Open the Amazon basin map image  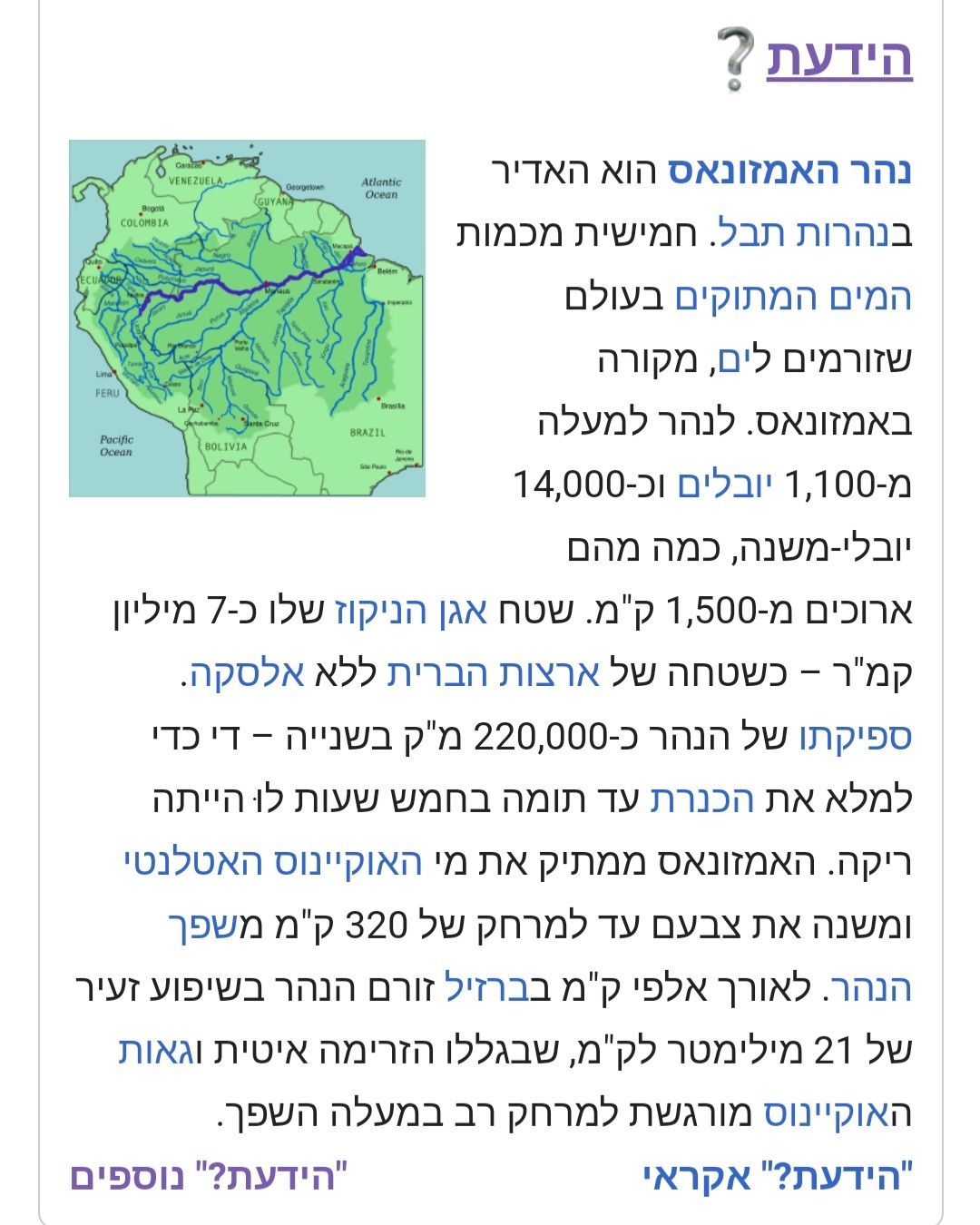coord(247,318)
